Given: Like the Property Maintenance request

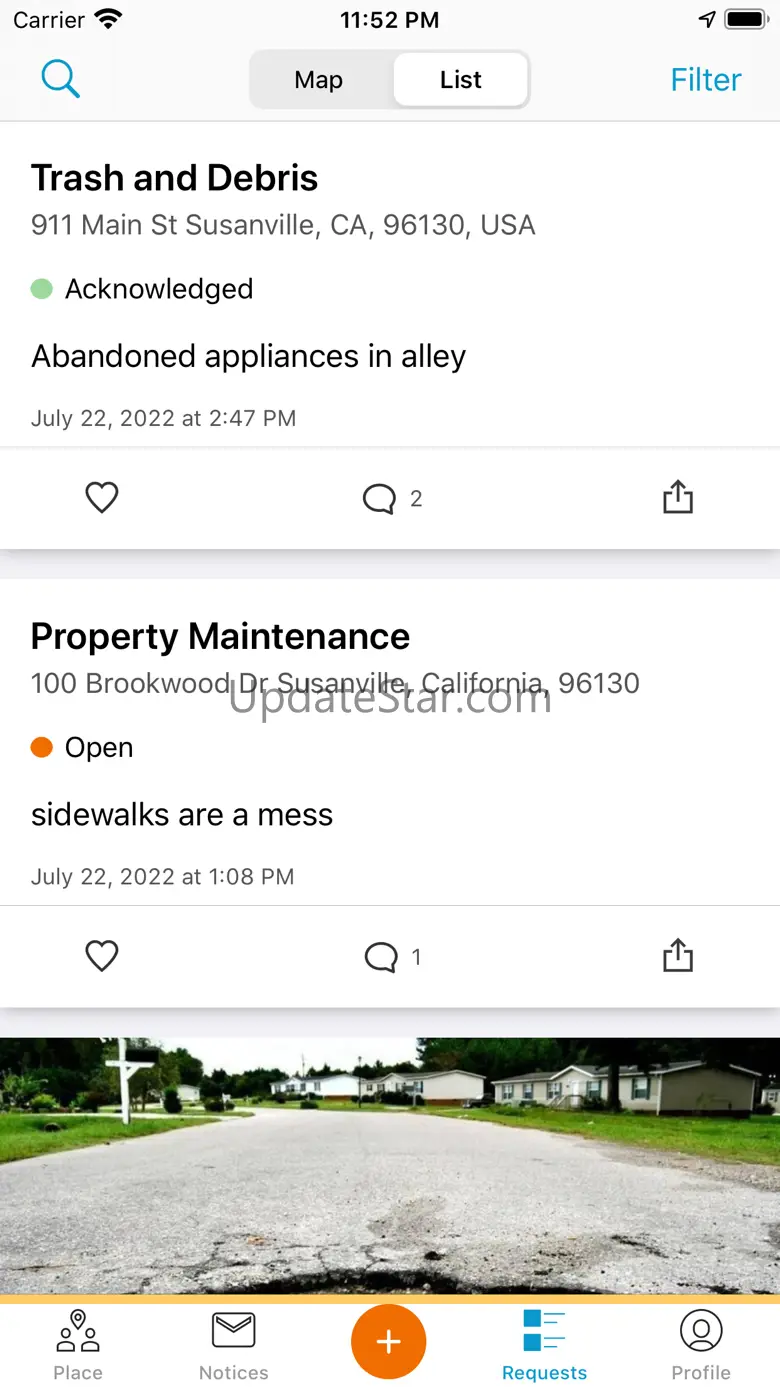Looking at the screenshot, I should pyautogui.click(x=102, y=957).
